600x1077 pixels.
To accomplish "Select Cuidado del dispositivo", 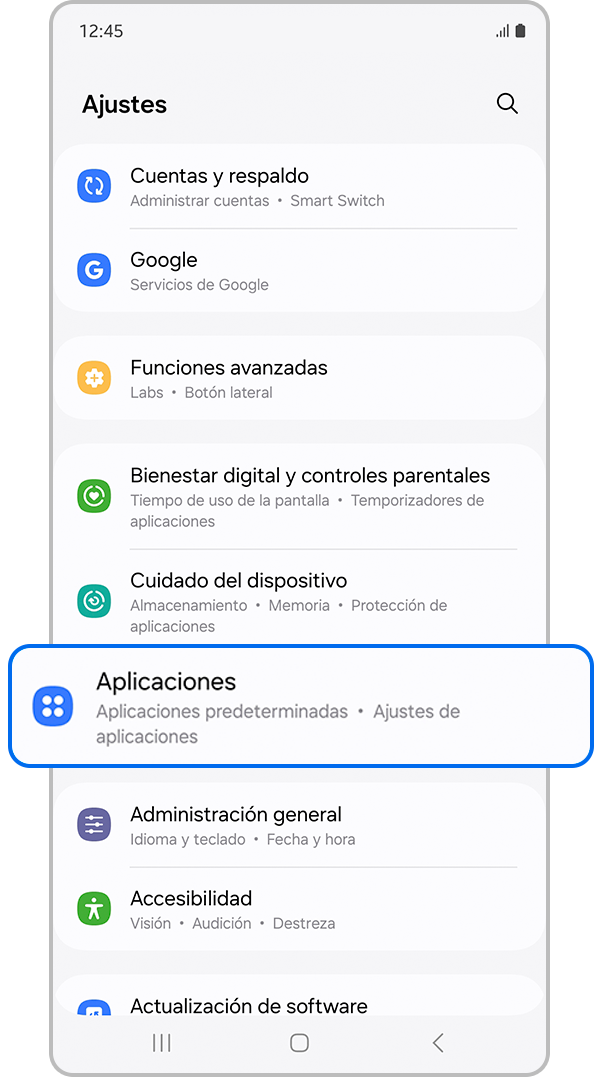I will click(300, 601).
